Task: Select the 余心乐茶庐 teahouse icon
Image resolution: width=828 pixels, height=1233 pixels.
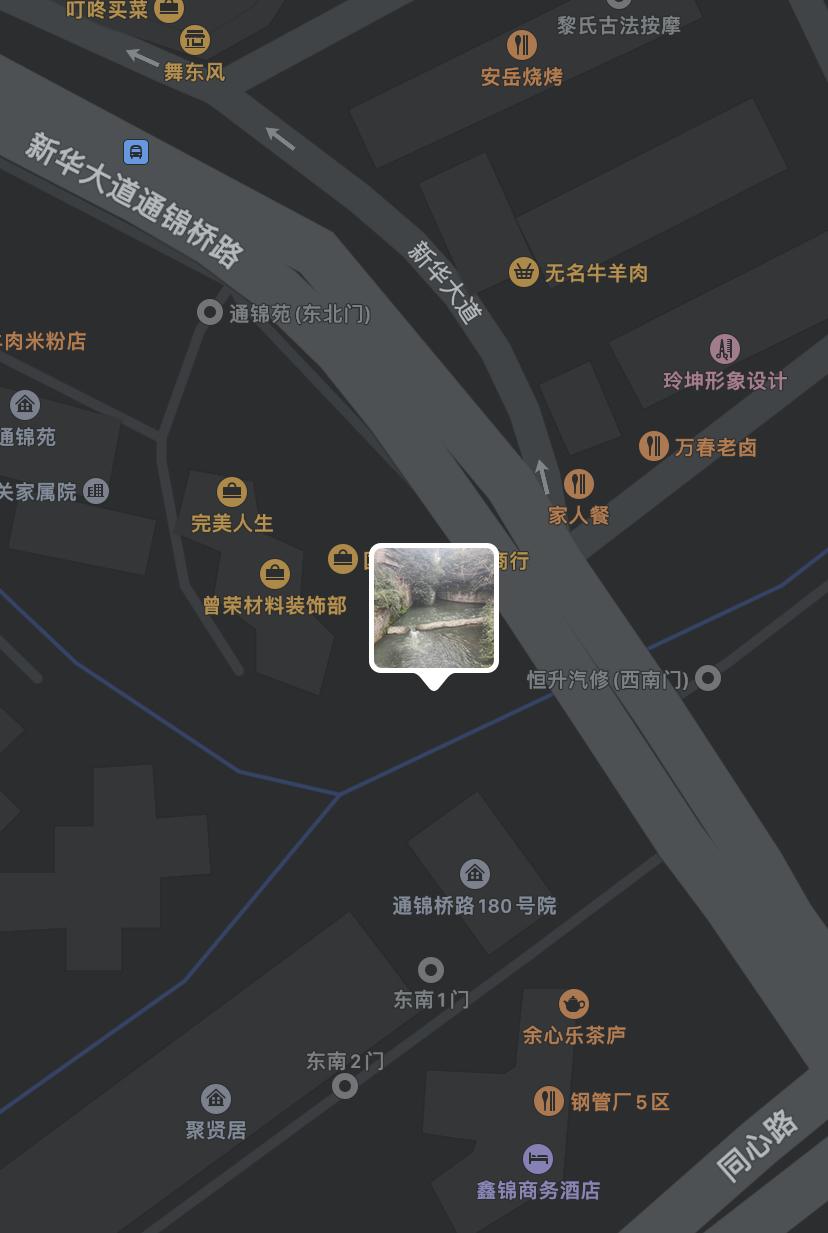Action: (x=571, y=1004)
